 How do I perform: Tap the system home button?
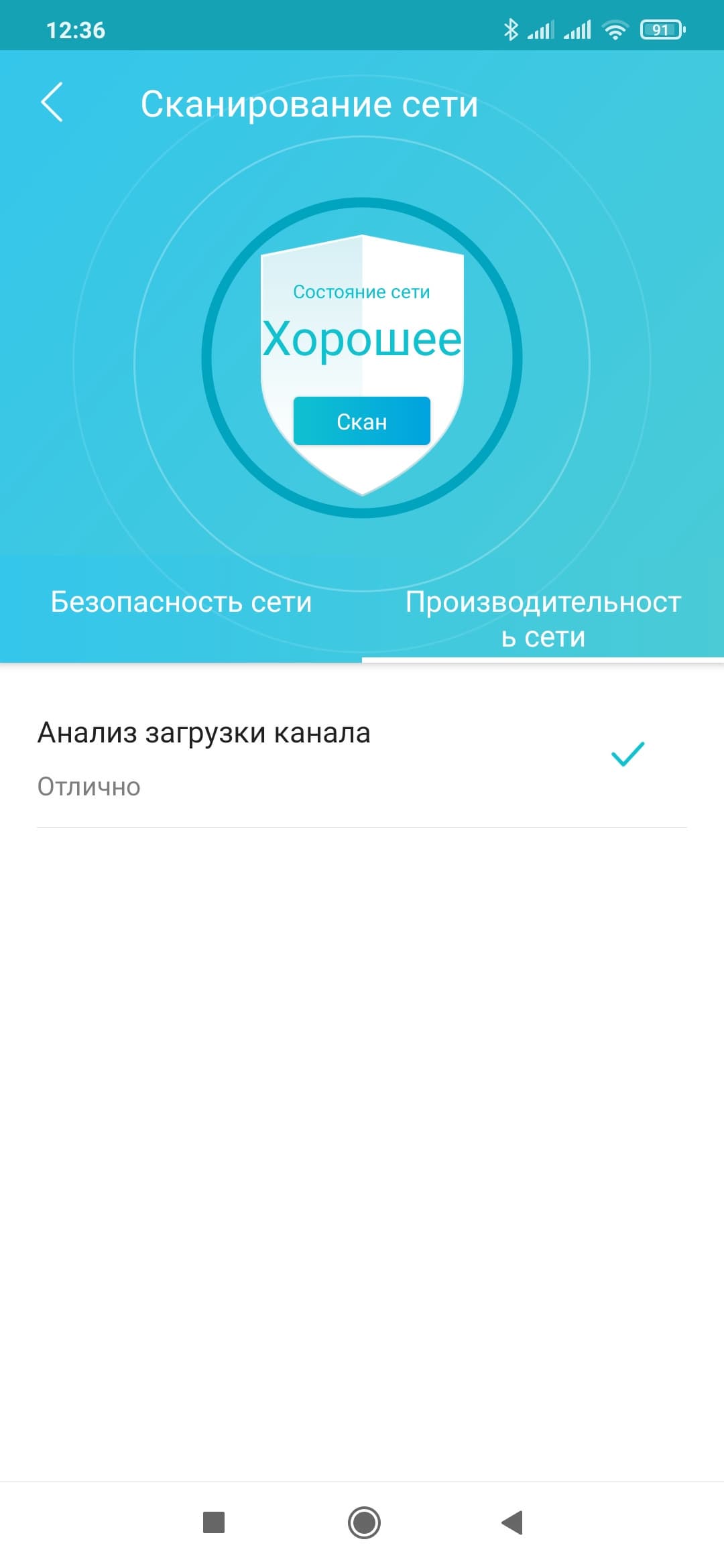coord(364,1522)
